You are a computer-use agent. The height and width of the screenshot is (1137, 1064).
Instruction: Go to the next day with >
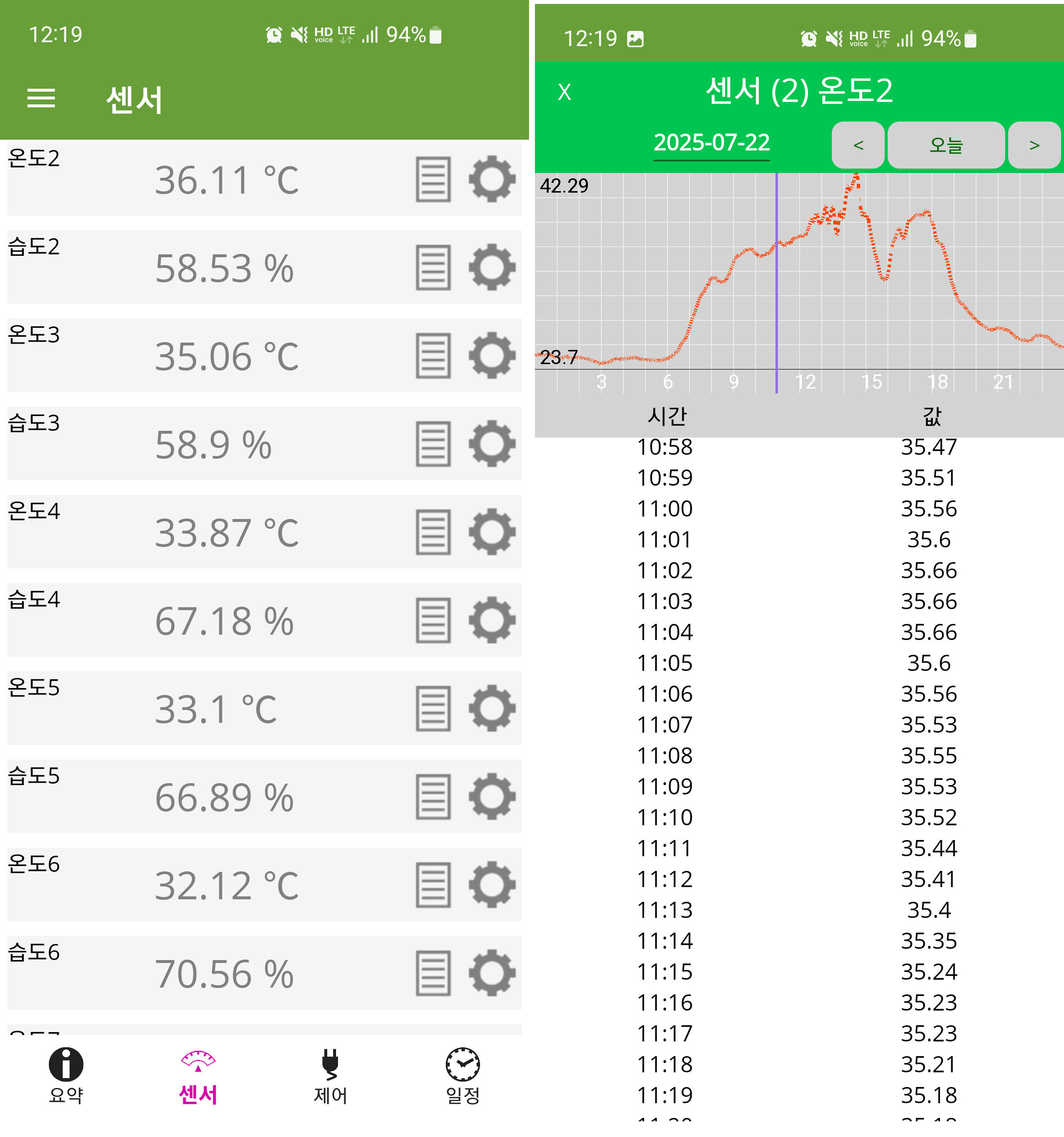click(1034, 145)
